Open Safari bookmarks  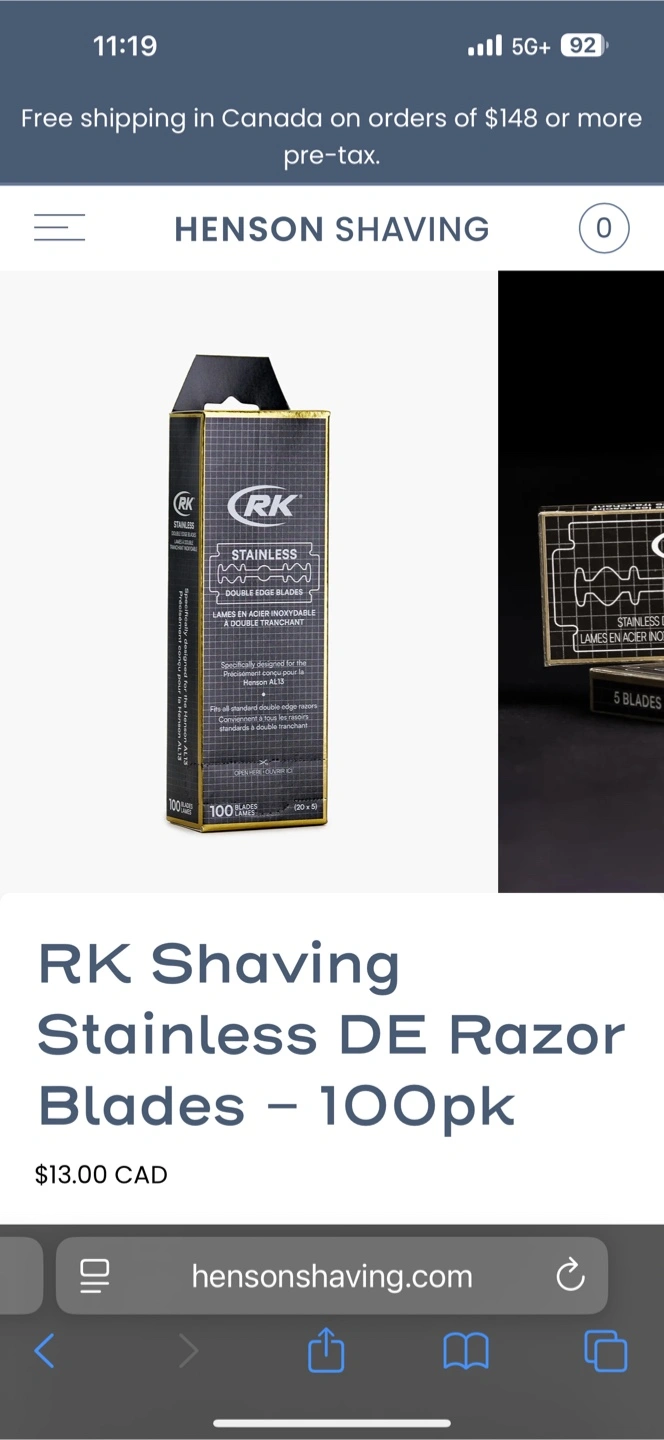[x=466, y=1352]
